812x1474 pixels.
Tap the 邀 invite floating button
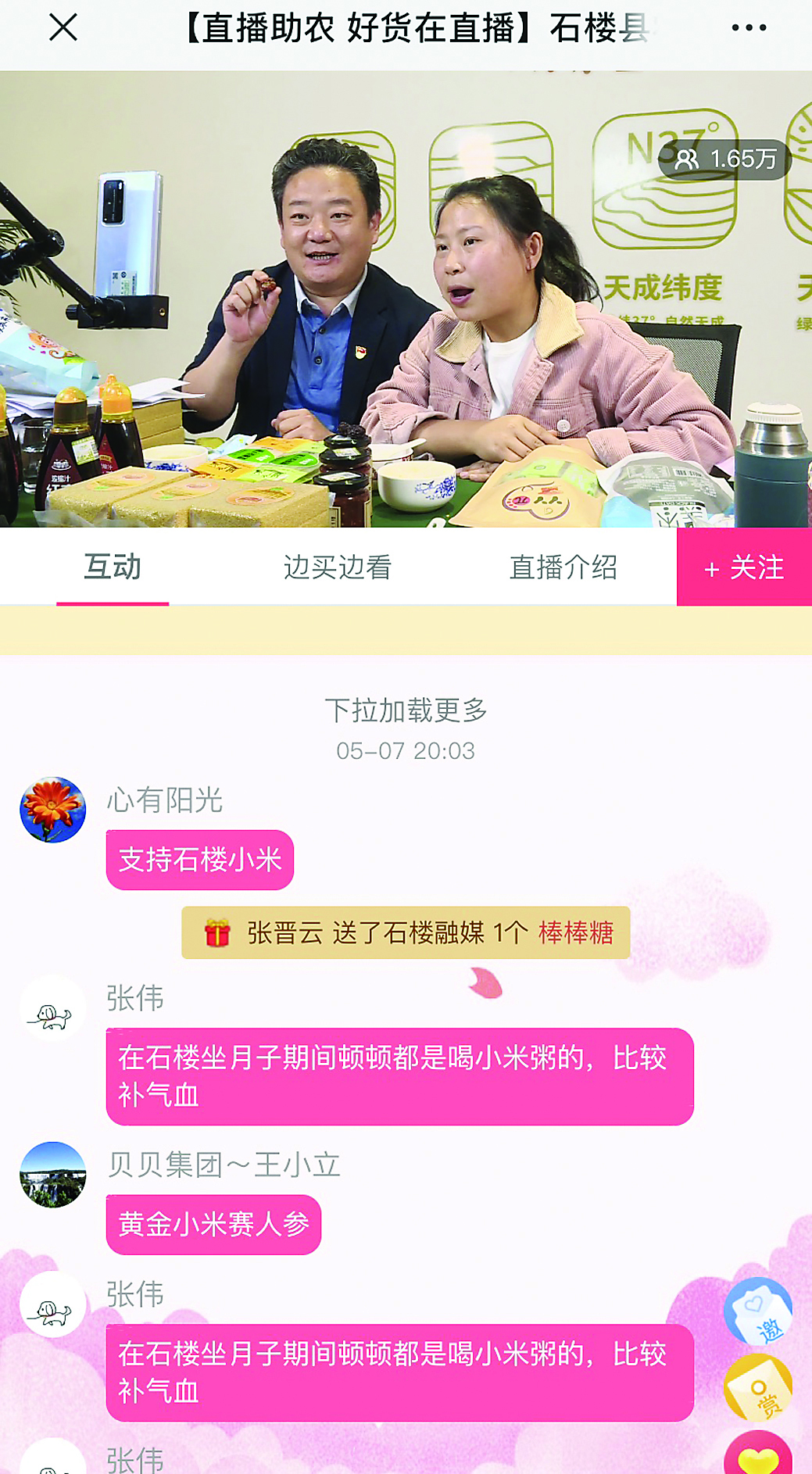click(758, 1312)
